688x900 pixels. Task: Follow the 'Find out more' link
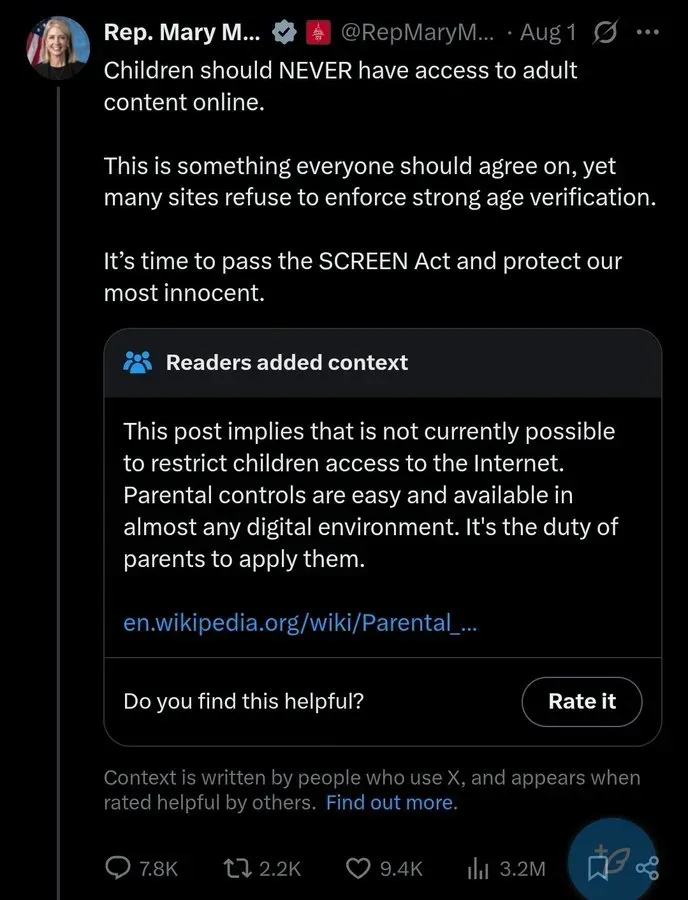tap(390, 802)
